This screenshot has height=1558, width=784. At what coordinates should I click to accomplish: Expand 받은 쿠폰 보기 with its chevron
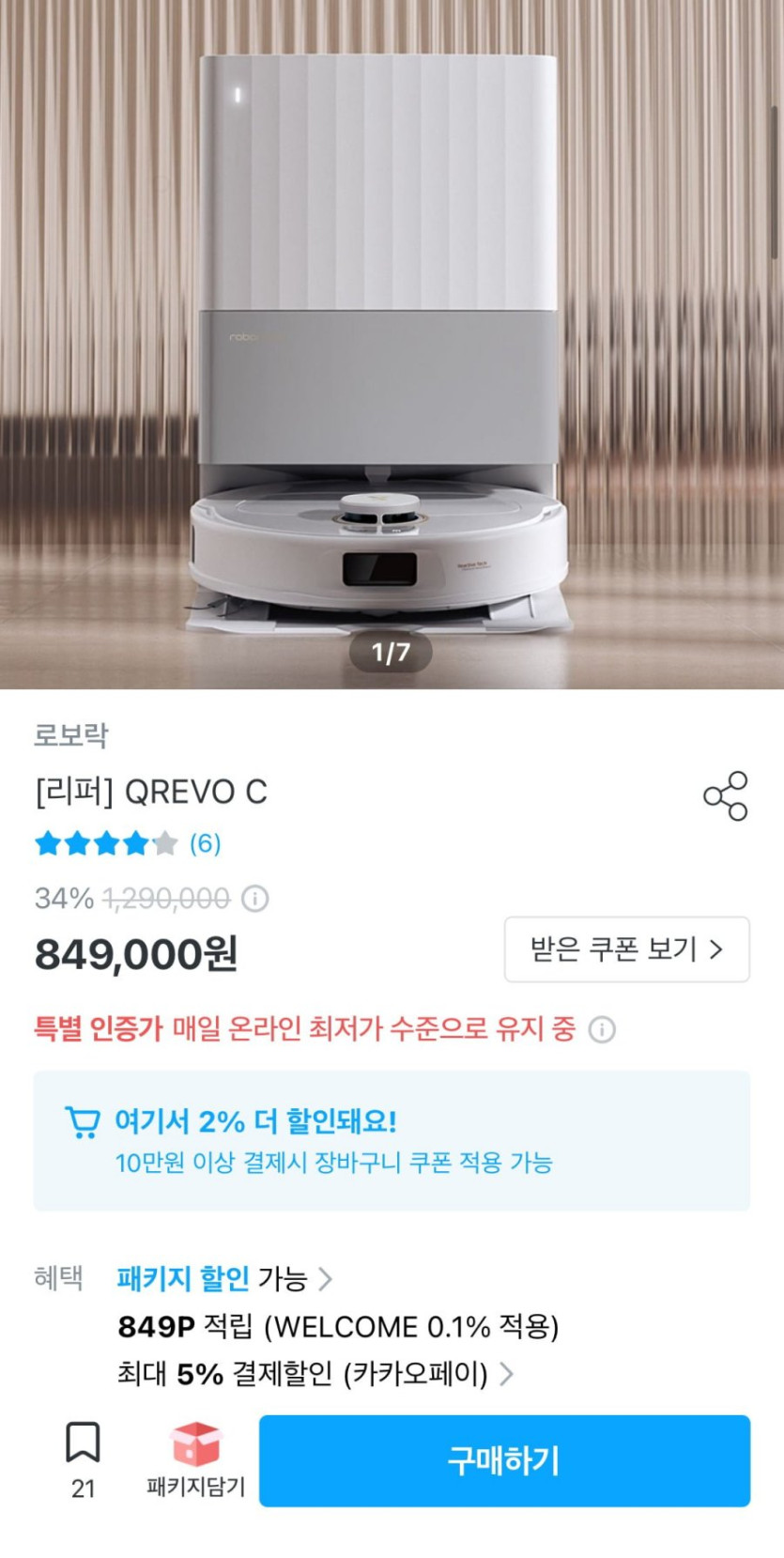pos(627,950)
